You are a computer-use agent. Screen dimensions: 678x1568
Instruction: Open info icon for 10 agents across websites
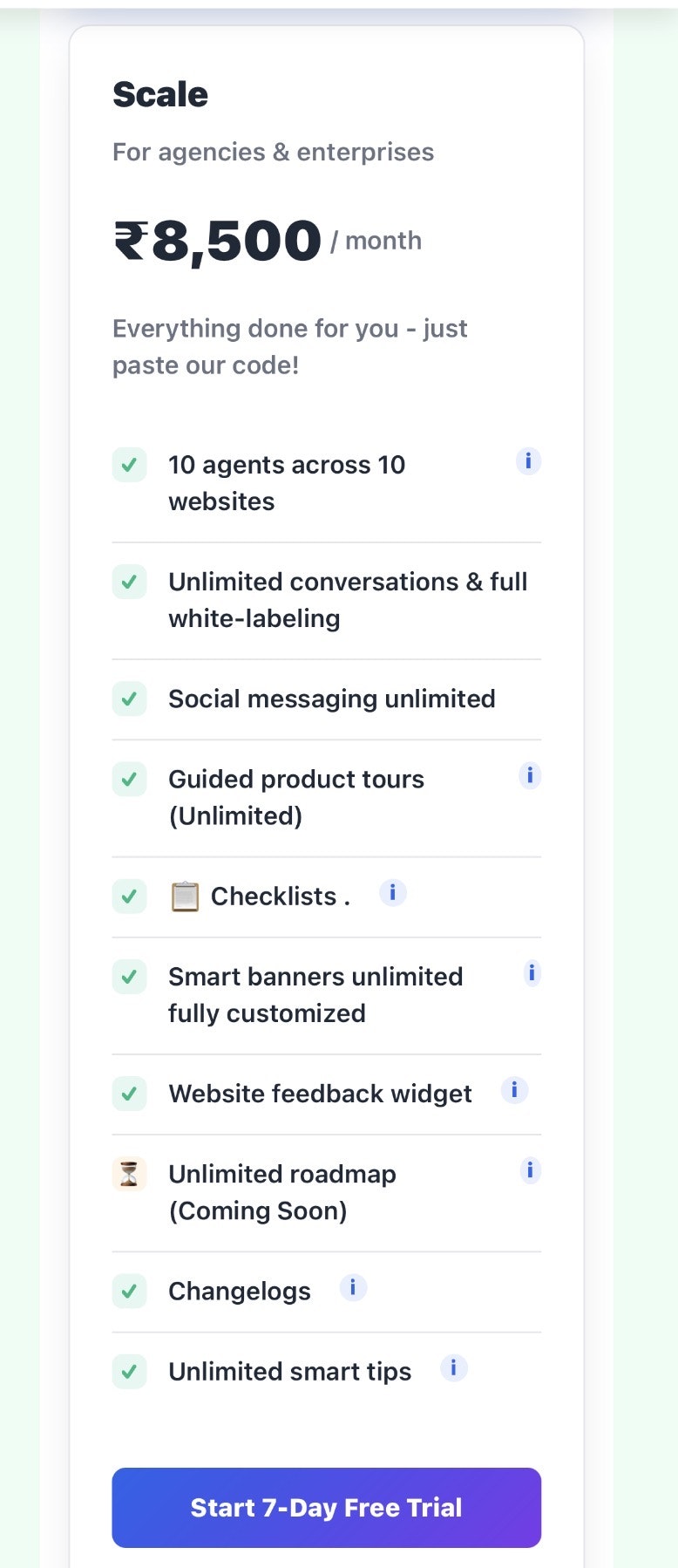click(528, 460)
